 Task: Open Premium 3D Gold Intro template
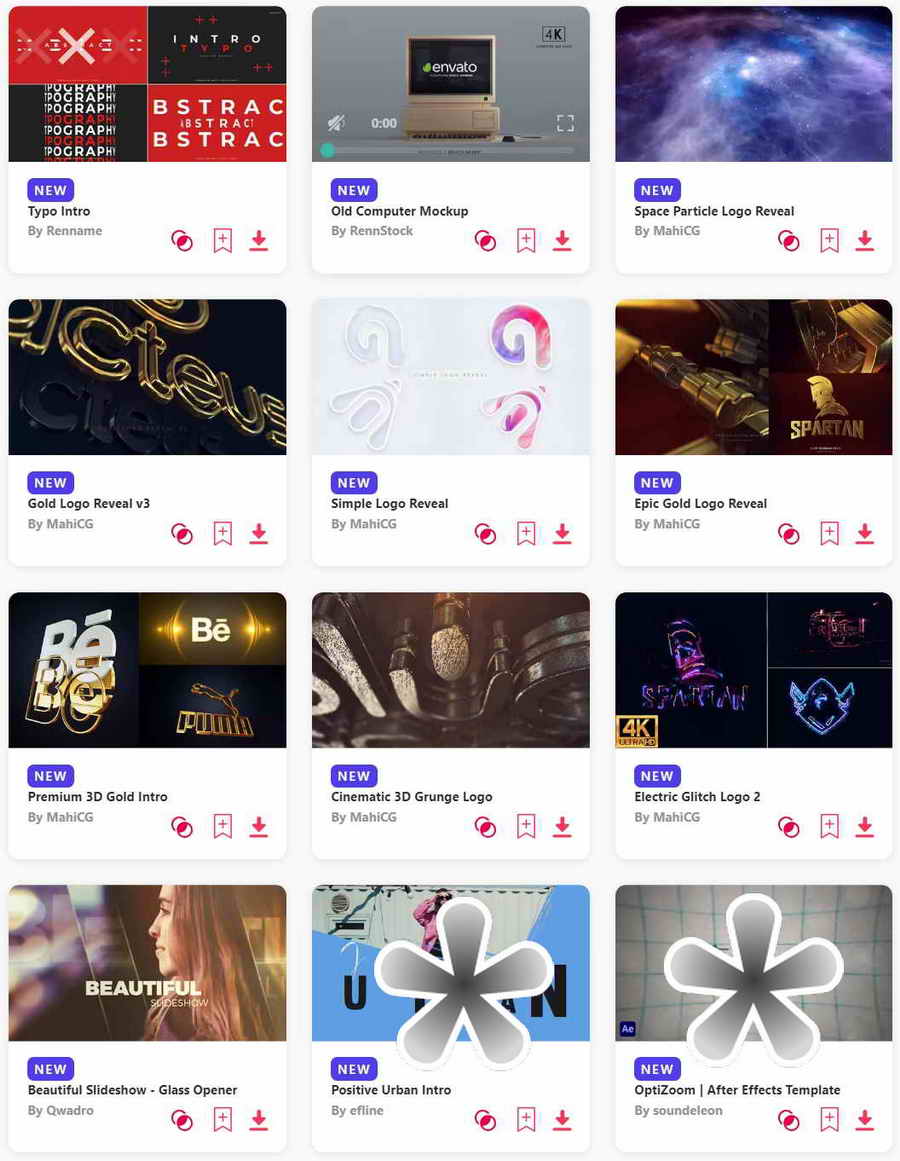[97, 797]
